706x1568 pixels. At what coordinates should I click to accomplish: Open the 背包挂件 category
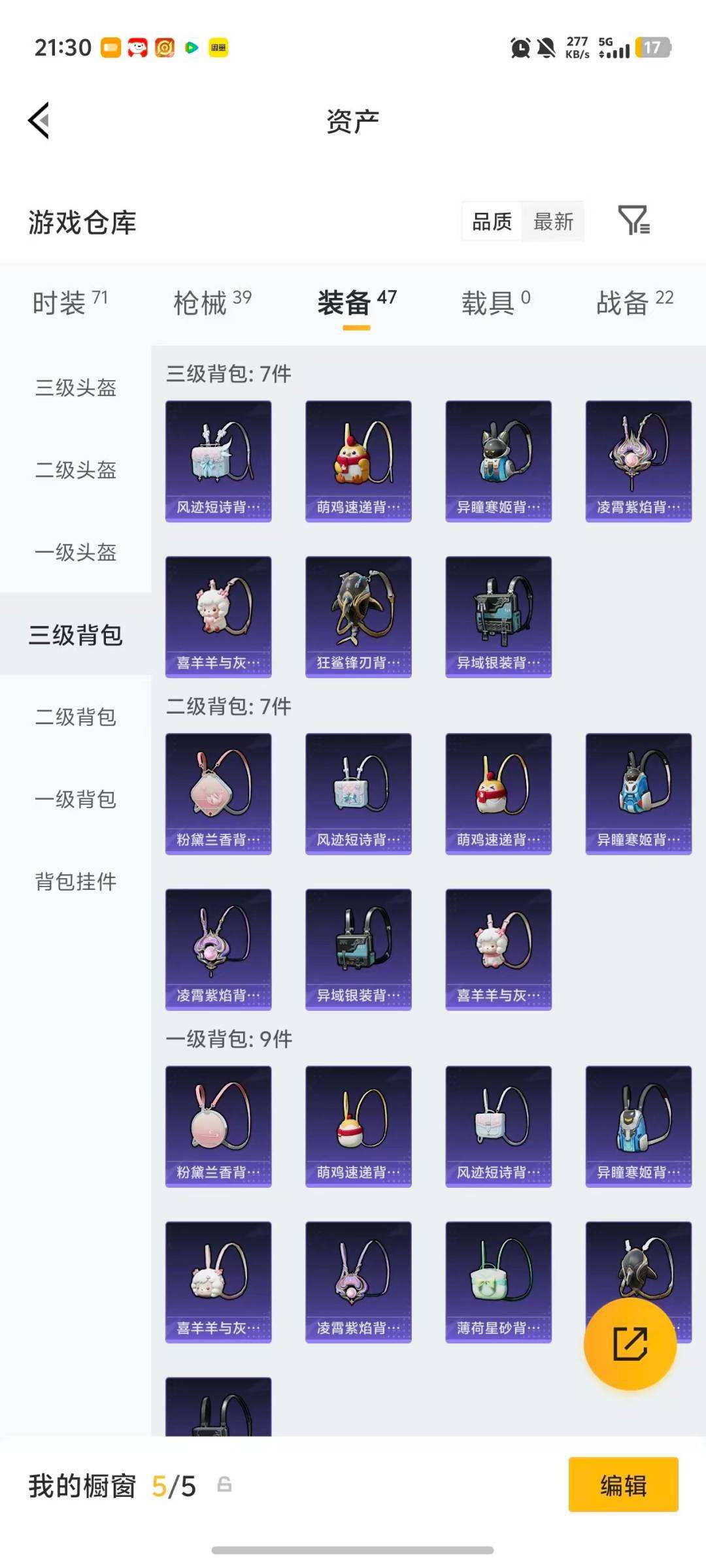coord(76,882)
